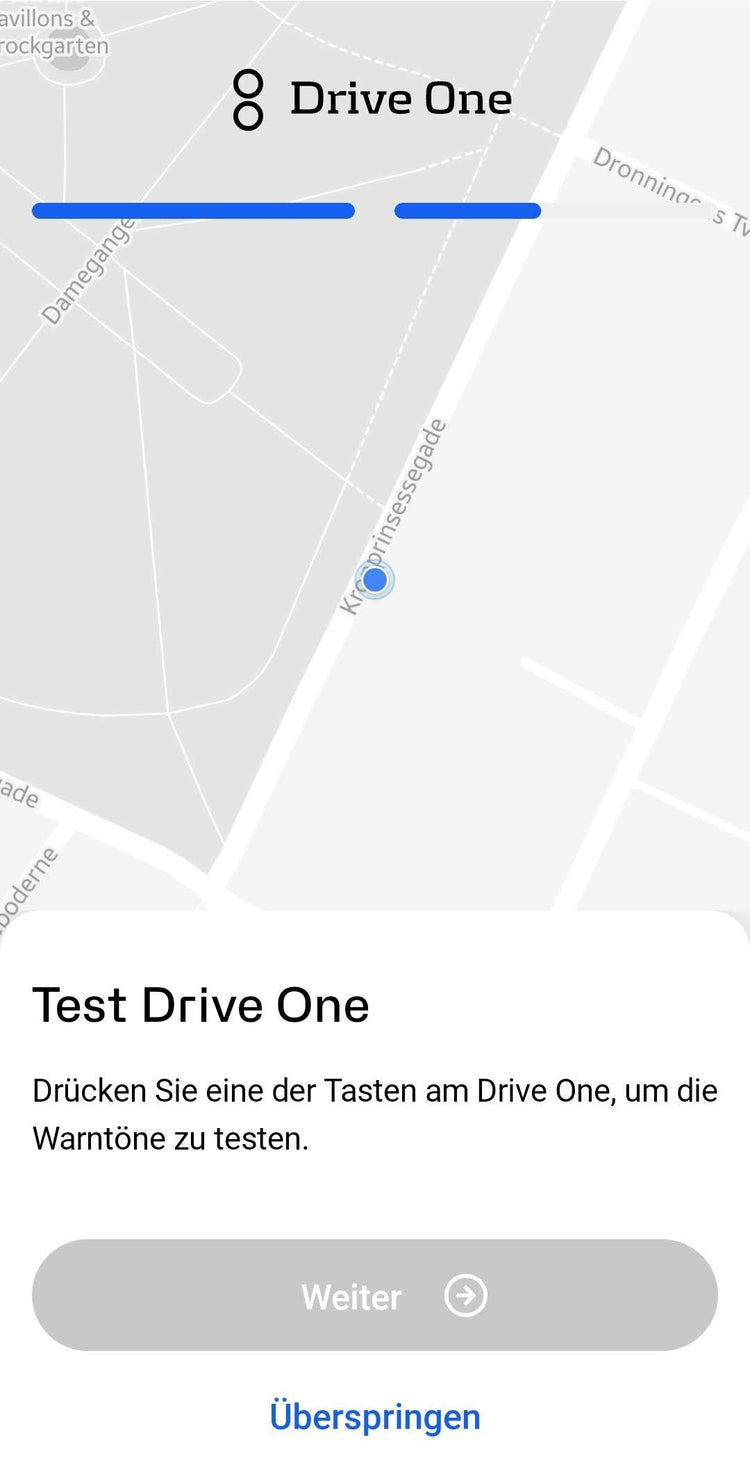Select the Drive One headset symbol above the map
The height and width of the screenshot is (1458, 750).
[x=246, y=98]
